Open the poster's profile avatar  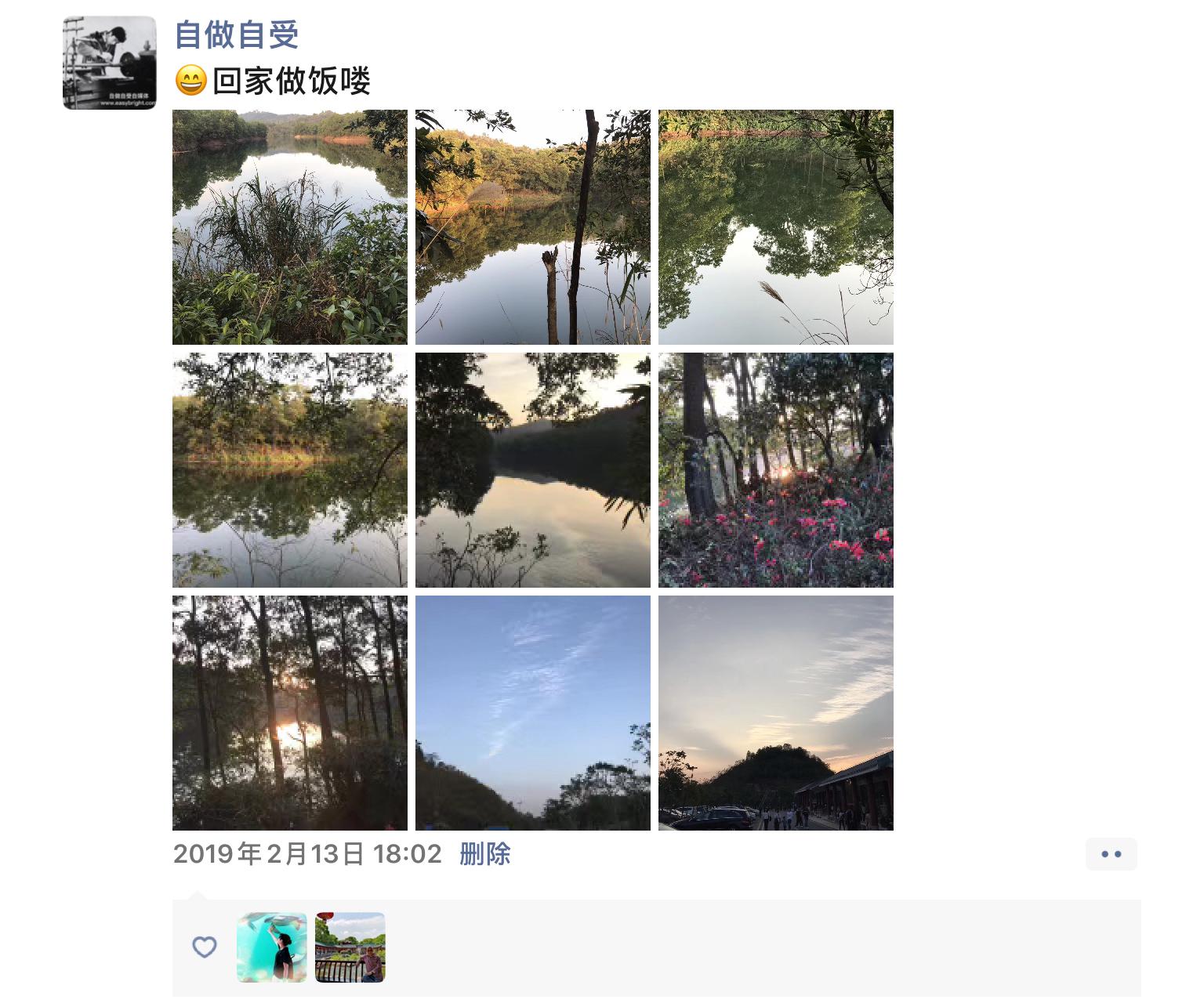click(109, 63)
